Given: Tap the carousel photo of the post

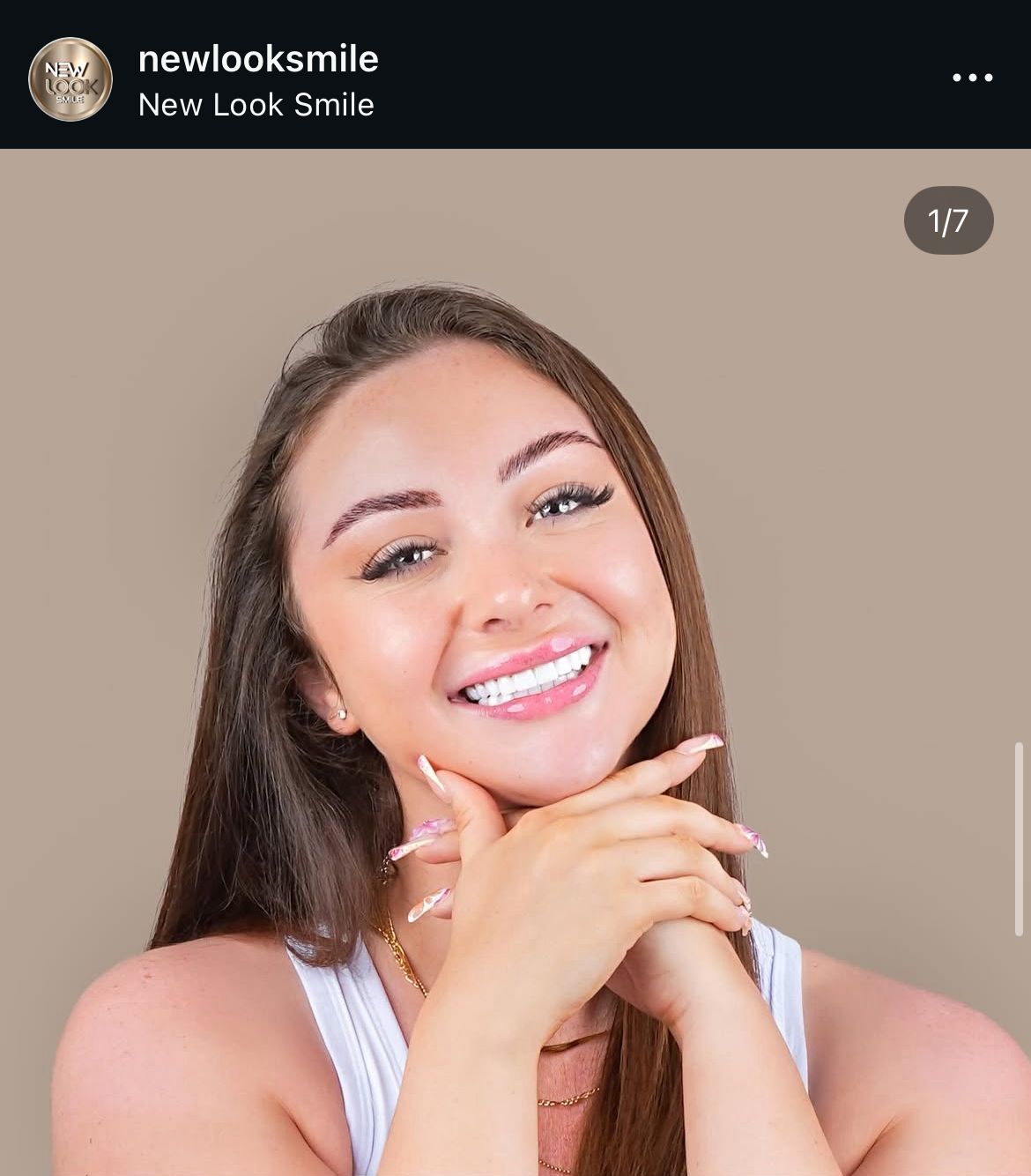Looking at the screenshot, I should (x=515, y=661).
